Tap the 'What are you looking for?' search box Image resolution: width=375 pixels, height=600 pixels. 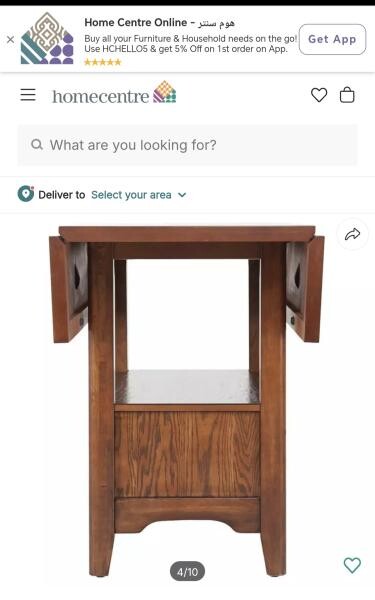tap(188, 145)
